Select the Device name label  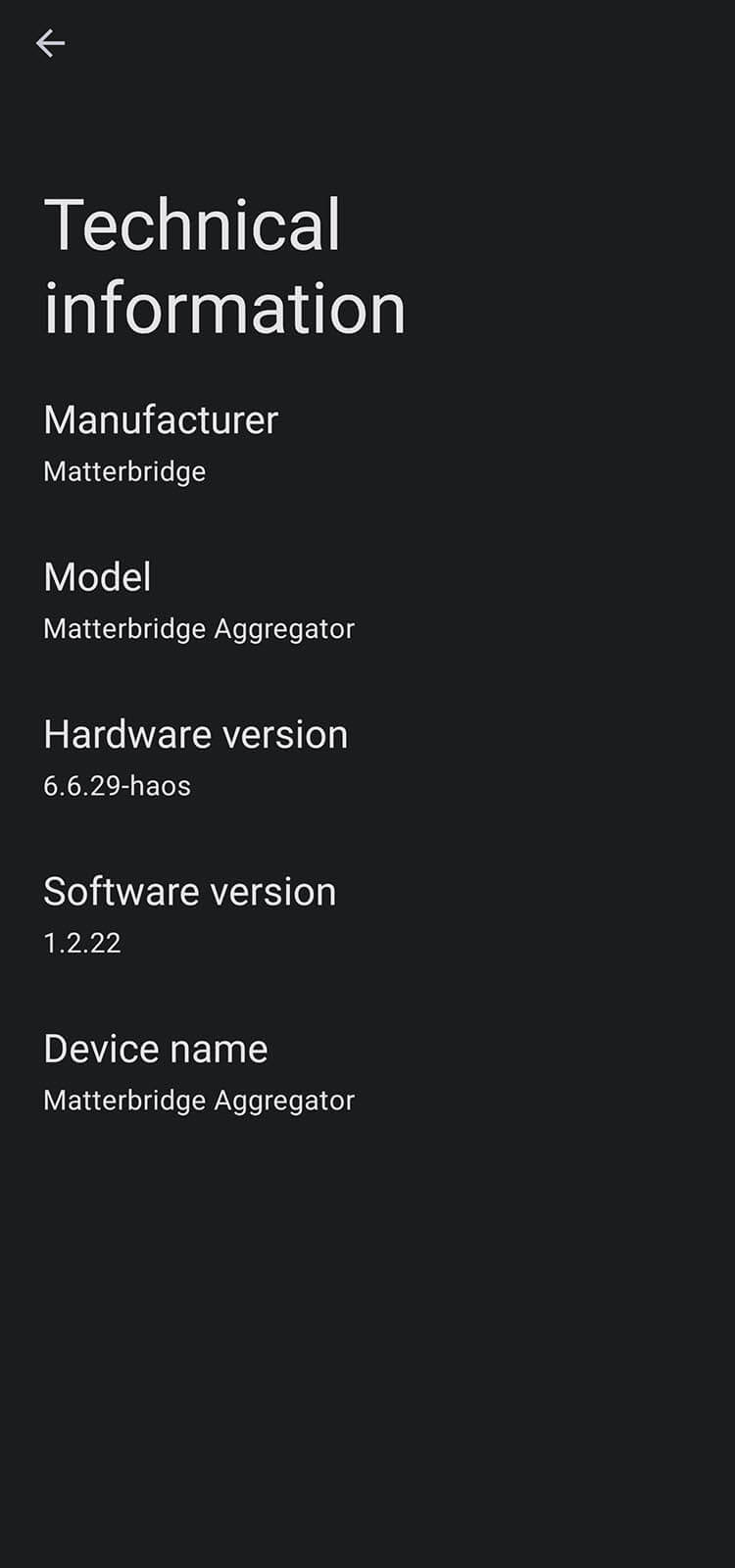point(157,1048)
